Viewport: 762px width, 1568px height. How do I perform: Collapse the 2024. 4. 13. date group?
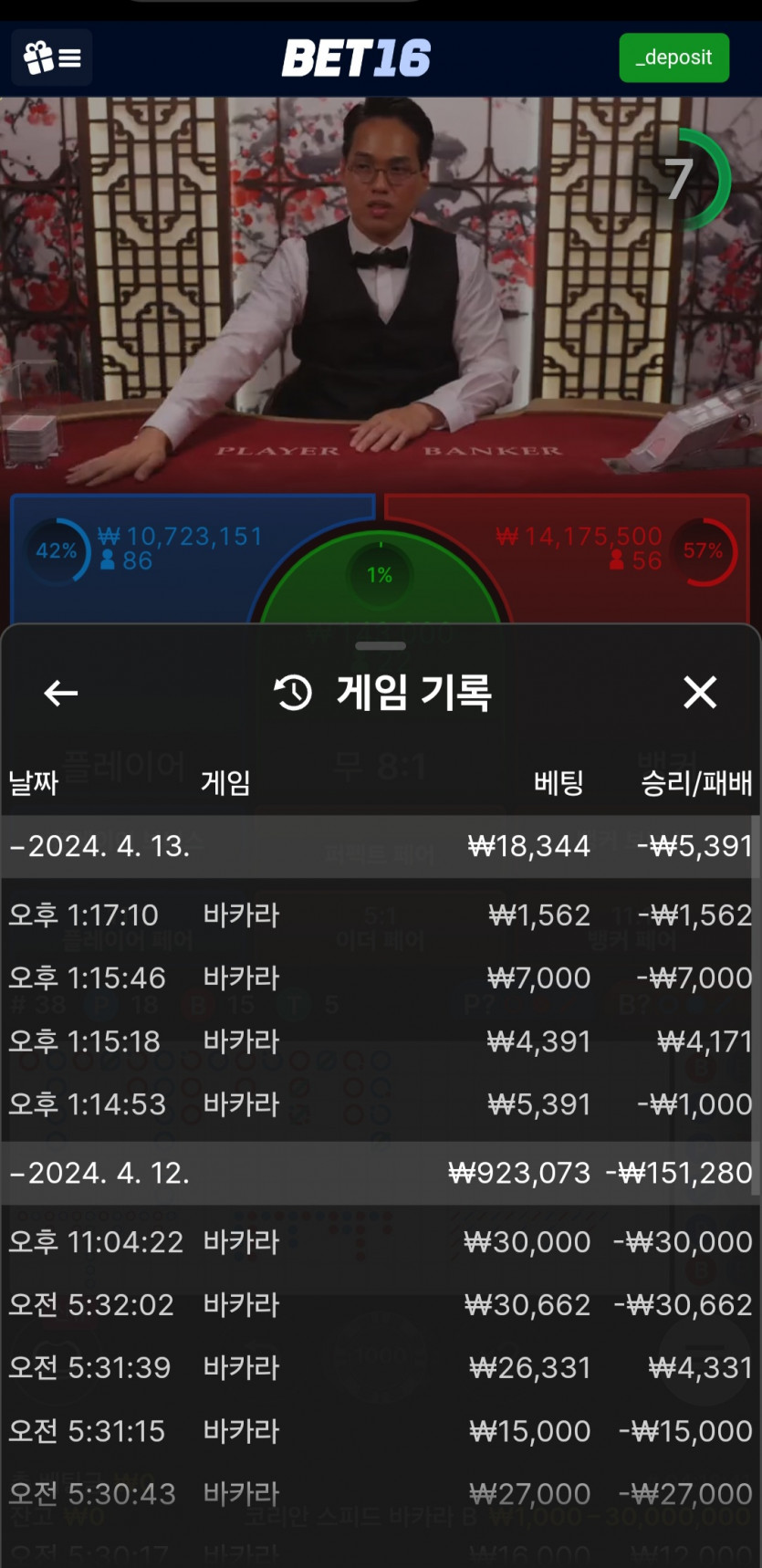click(x=100, y=846)
